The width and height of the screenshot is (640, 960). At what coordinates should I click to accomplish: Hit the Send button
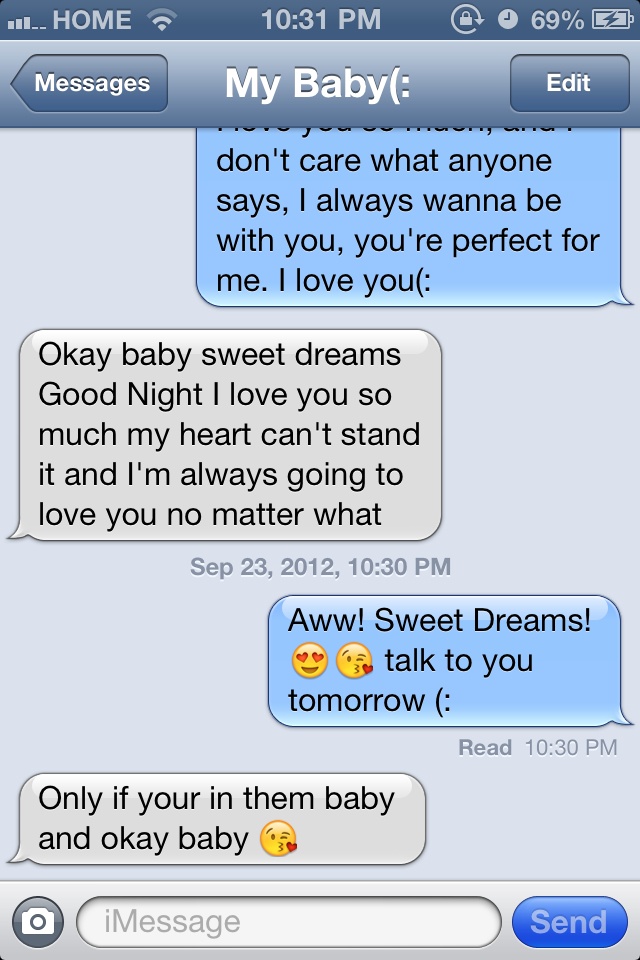point(568,921)
